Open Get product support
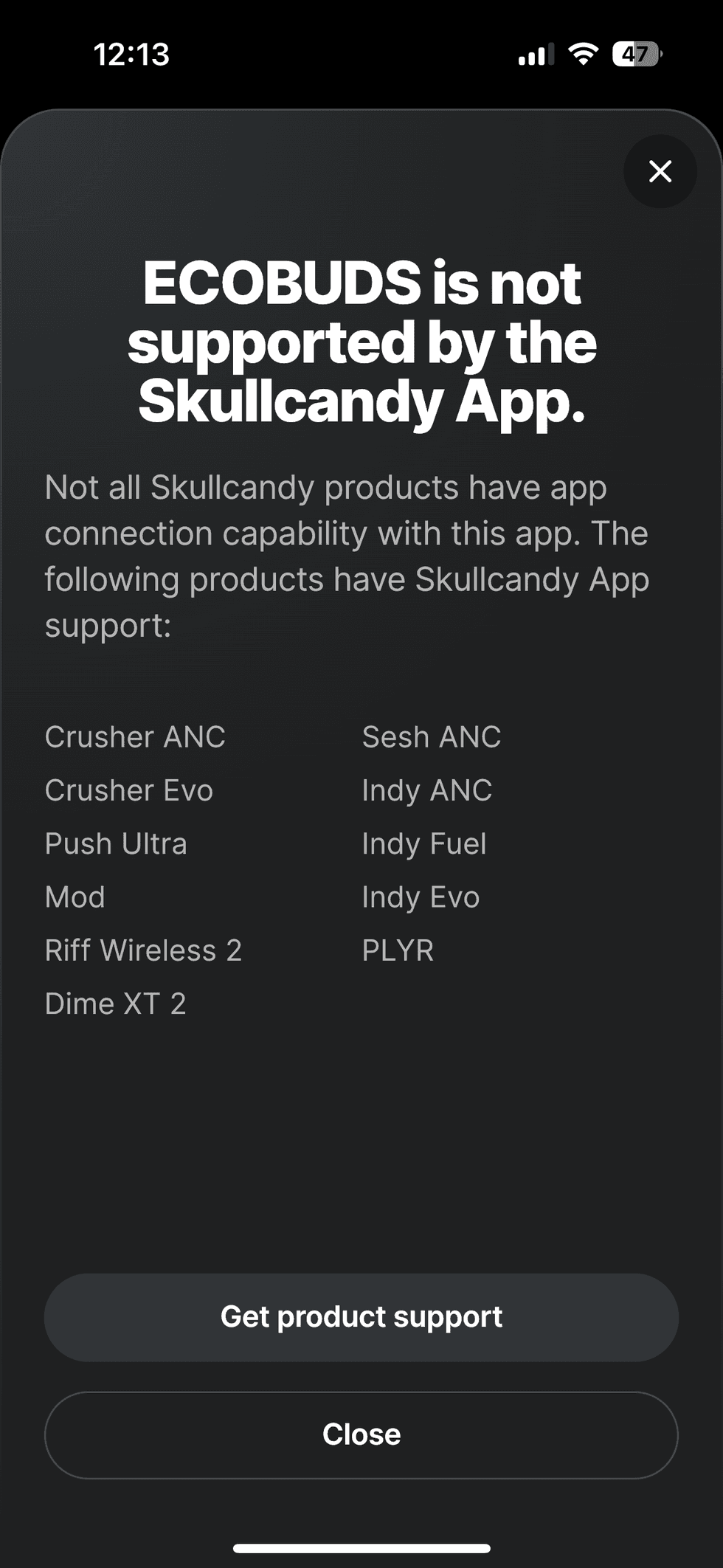Image resolution: width=723 pixels, height=1568 pixels. tap(361, 1316)
